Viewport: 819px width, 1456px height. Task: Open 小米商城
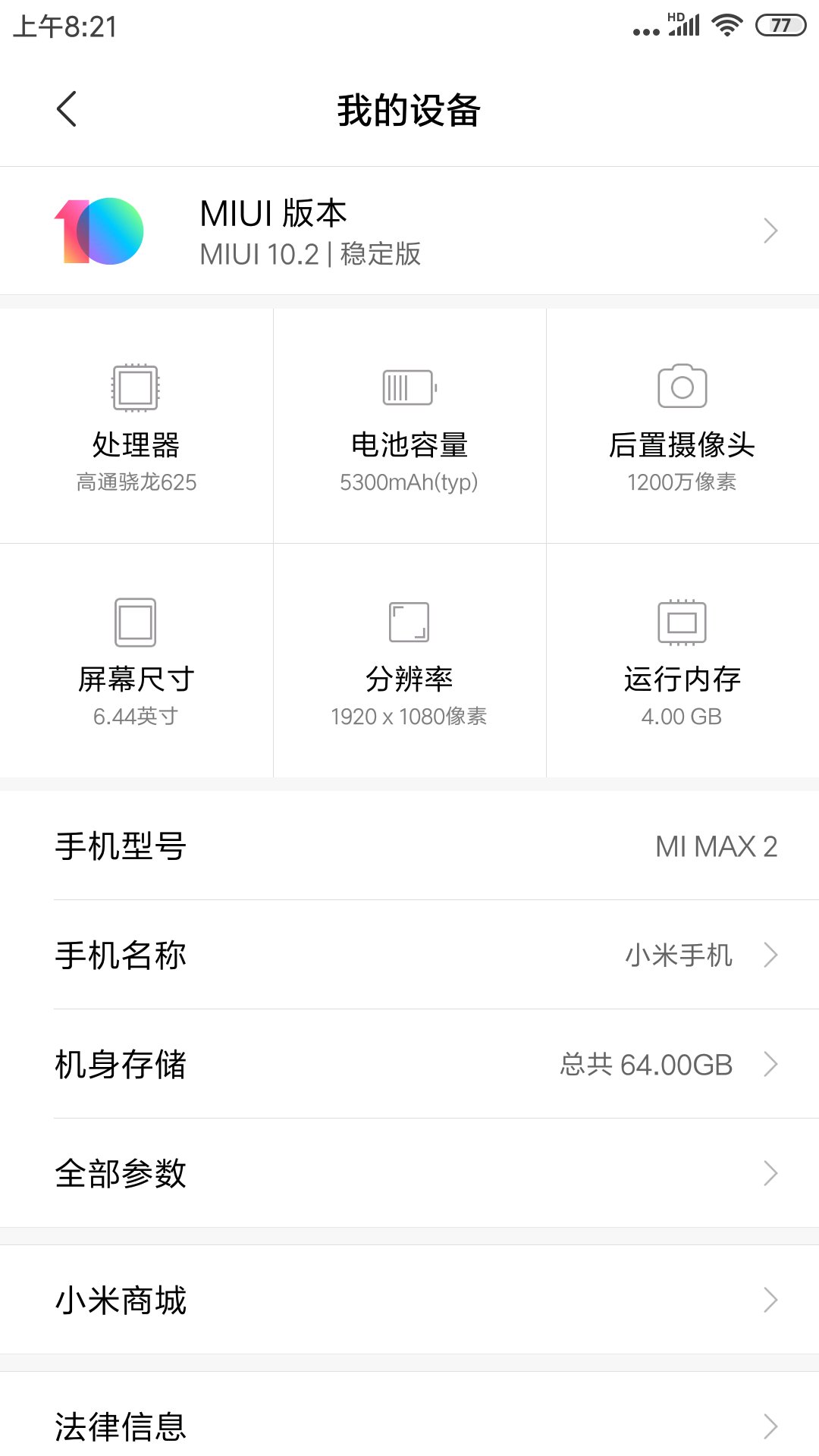pos(409,1300)
